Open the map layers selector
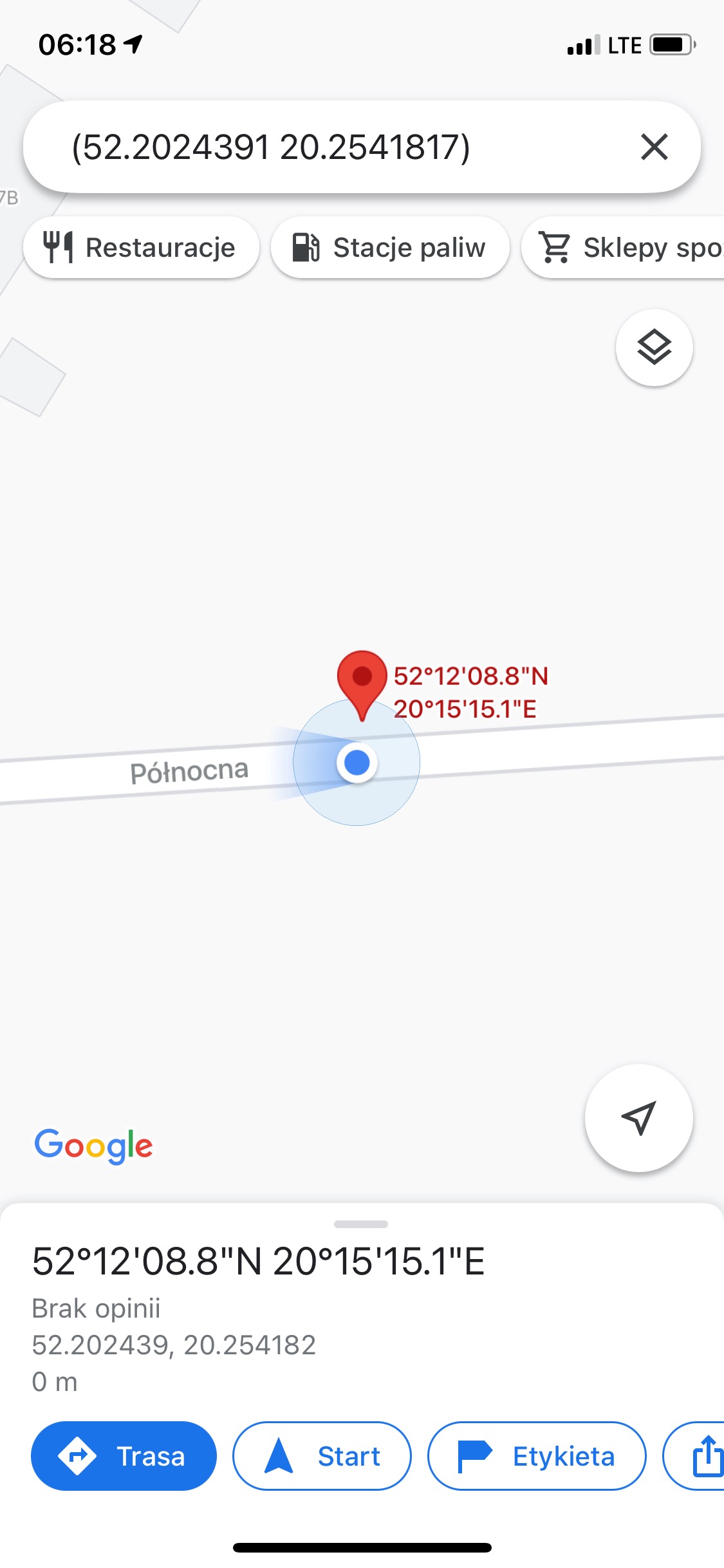The width and height of the screenshot is (724, 1568). point(654,348)
